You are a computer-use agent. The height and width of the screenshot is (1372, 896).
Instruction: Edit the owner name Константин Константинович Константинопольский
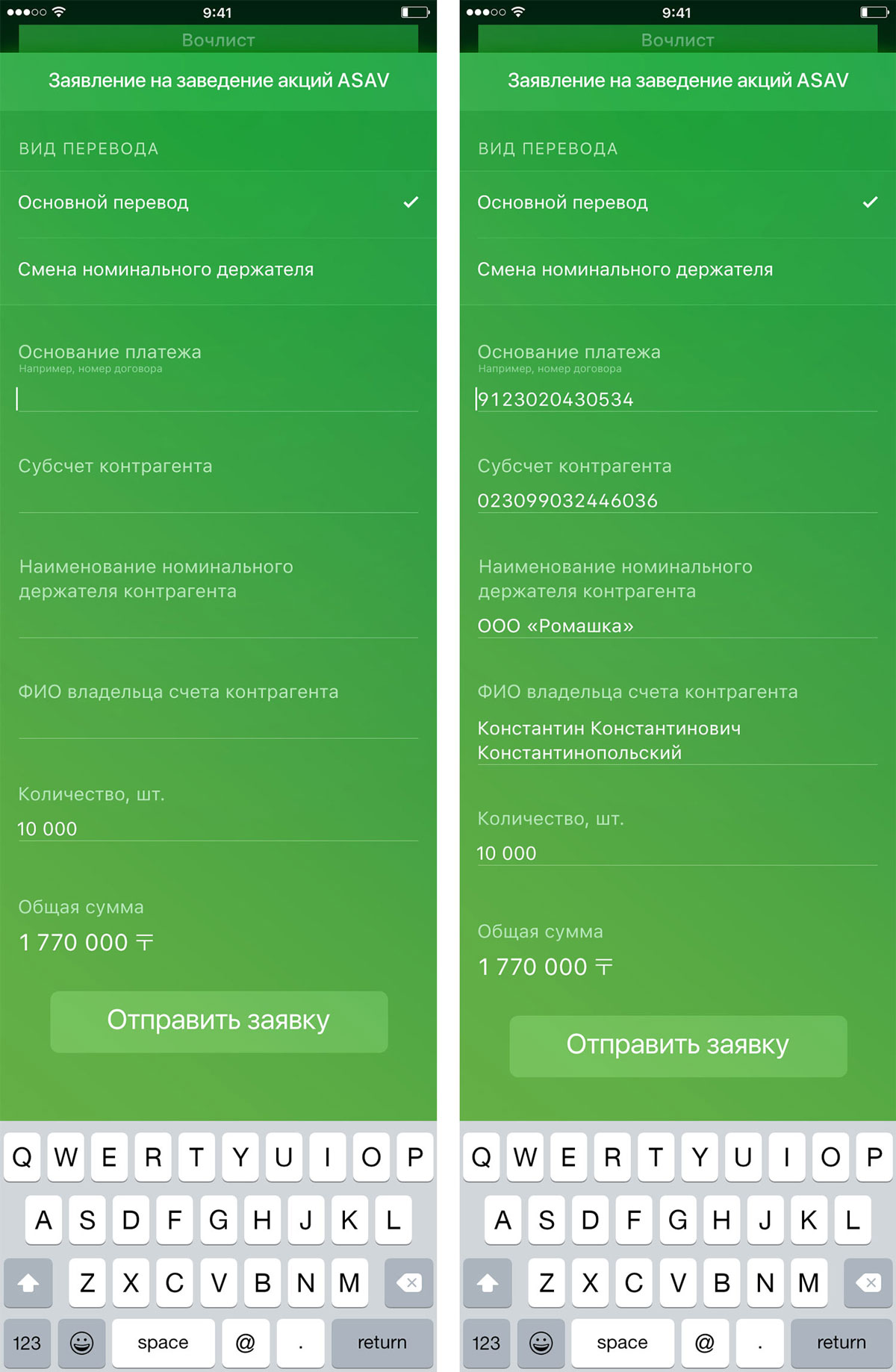[x=676, y=740]
